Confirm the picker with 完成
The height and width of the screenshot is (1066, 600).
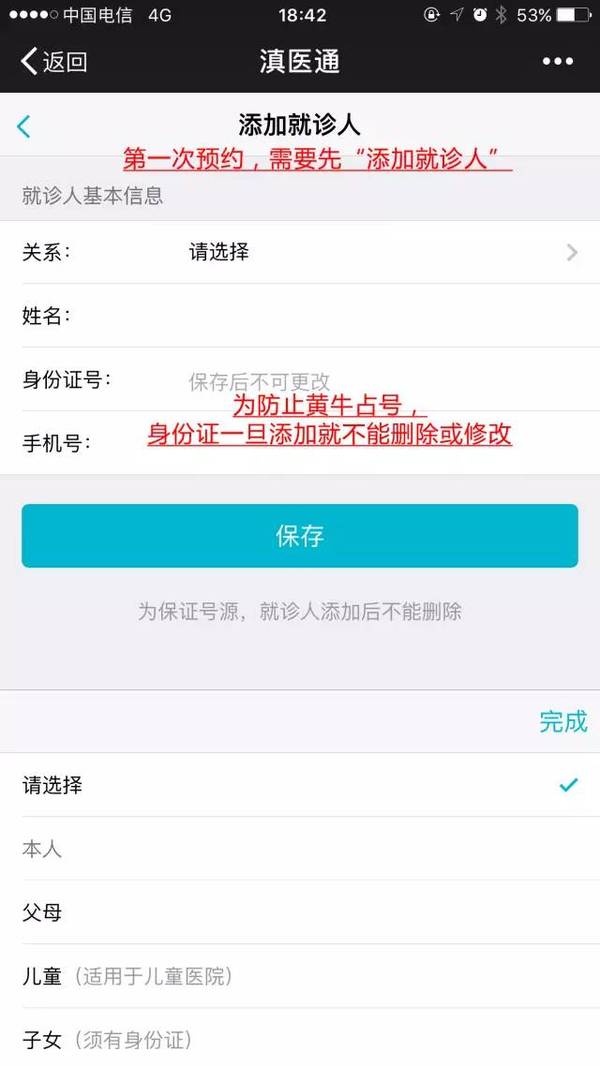[563, 721]
